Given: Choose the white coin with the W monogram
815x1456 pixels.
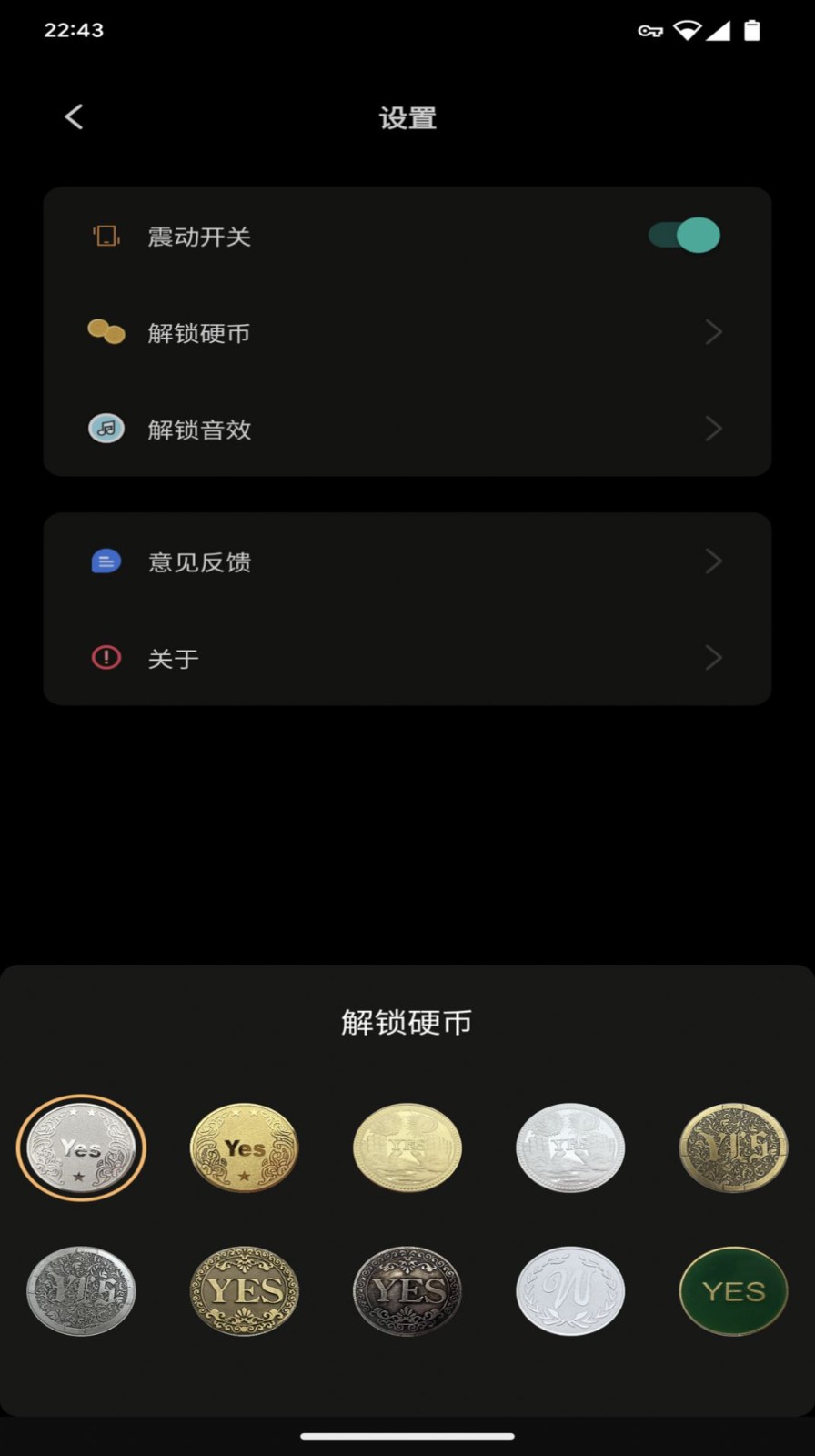Looking at the screenshot, I should tap(570, 1291).
